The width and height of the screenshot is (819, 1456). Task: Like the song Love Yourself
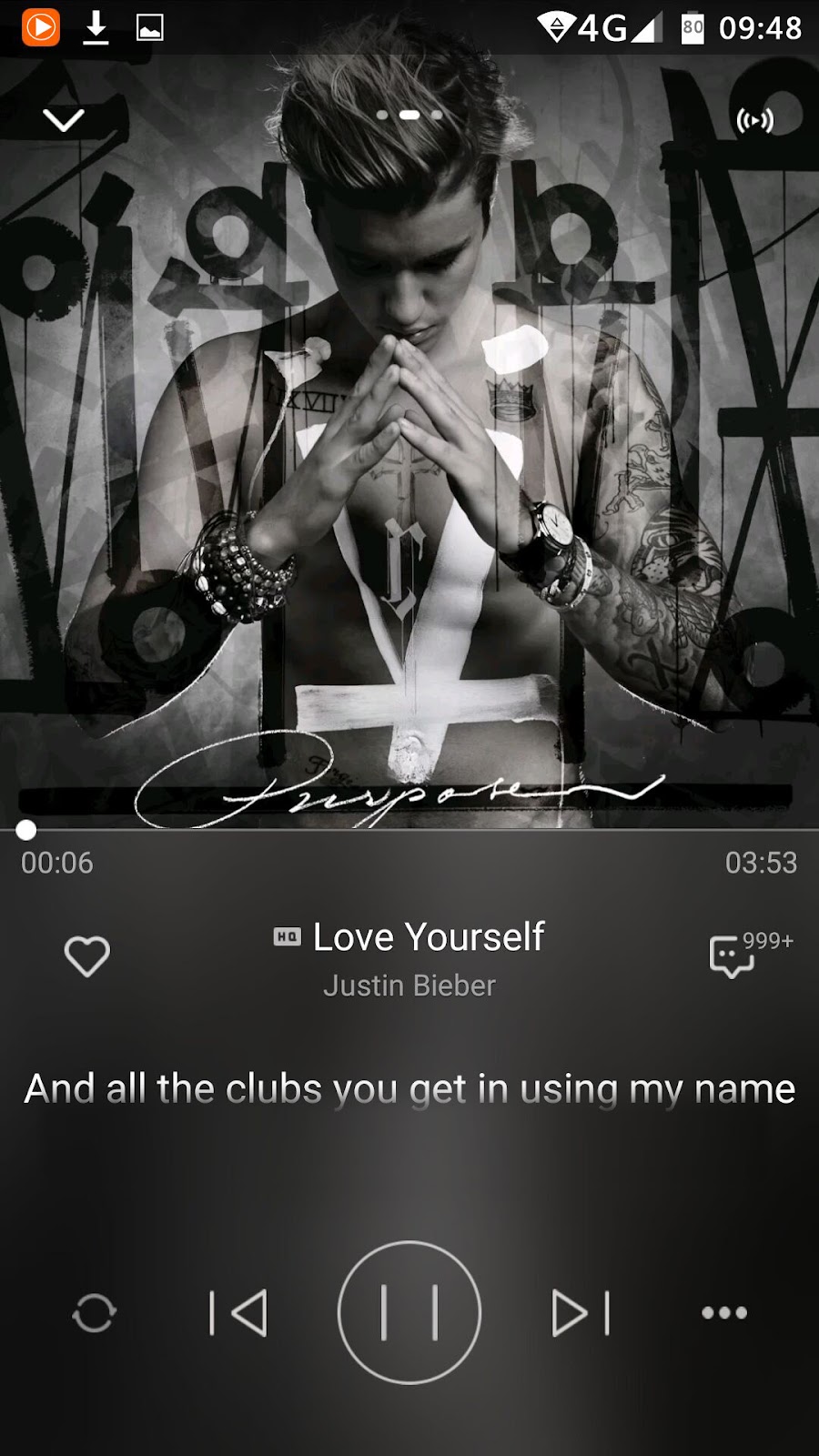(87, 956)
